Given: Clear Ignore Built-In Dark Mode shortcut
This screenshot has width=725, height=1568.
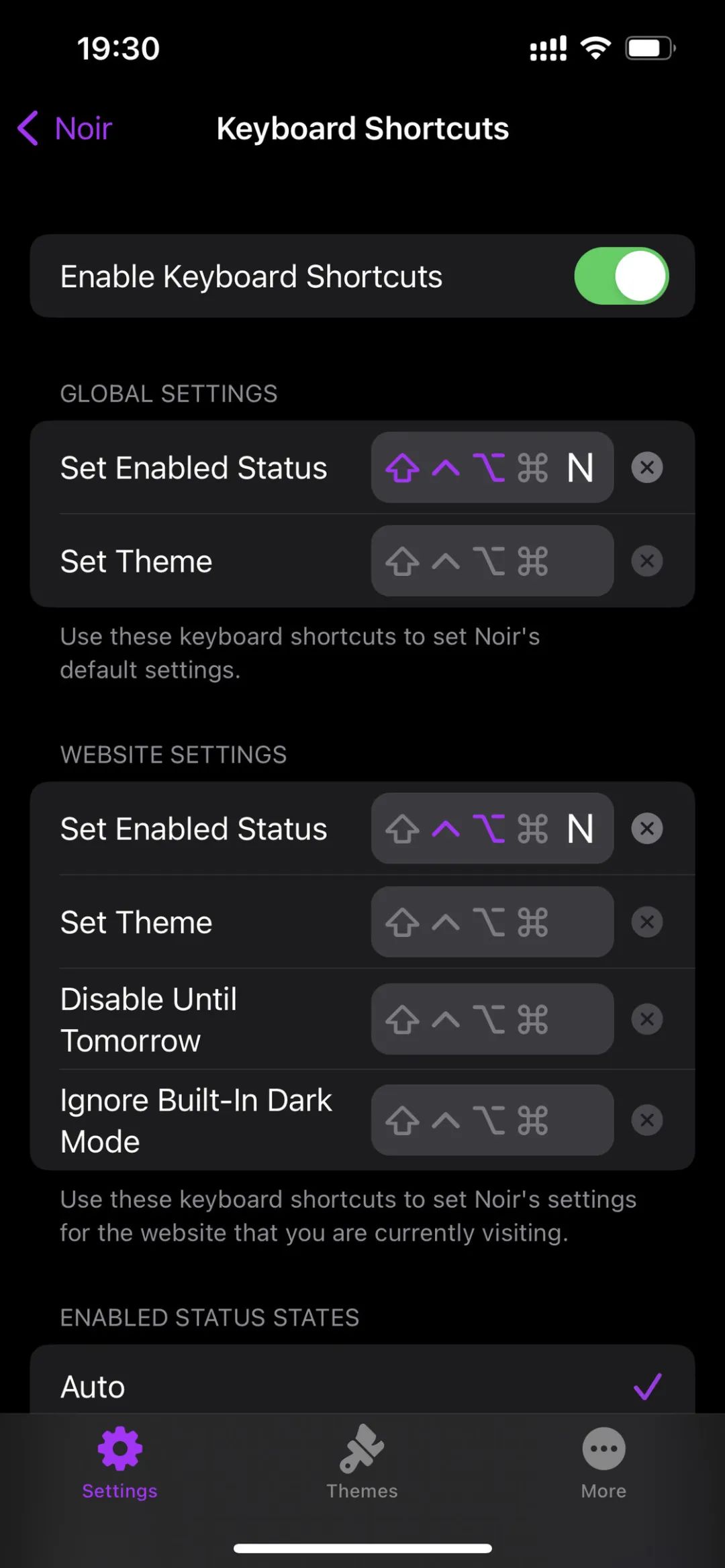Looking at the screenshot, I should pos(647,1120).
